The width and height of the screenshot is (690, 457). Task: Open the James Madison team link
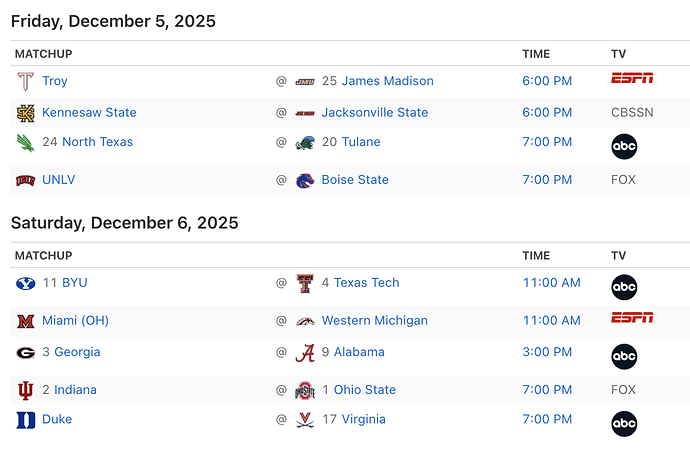(387, 81)
